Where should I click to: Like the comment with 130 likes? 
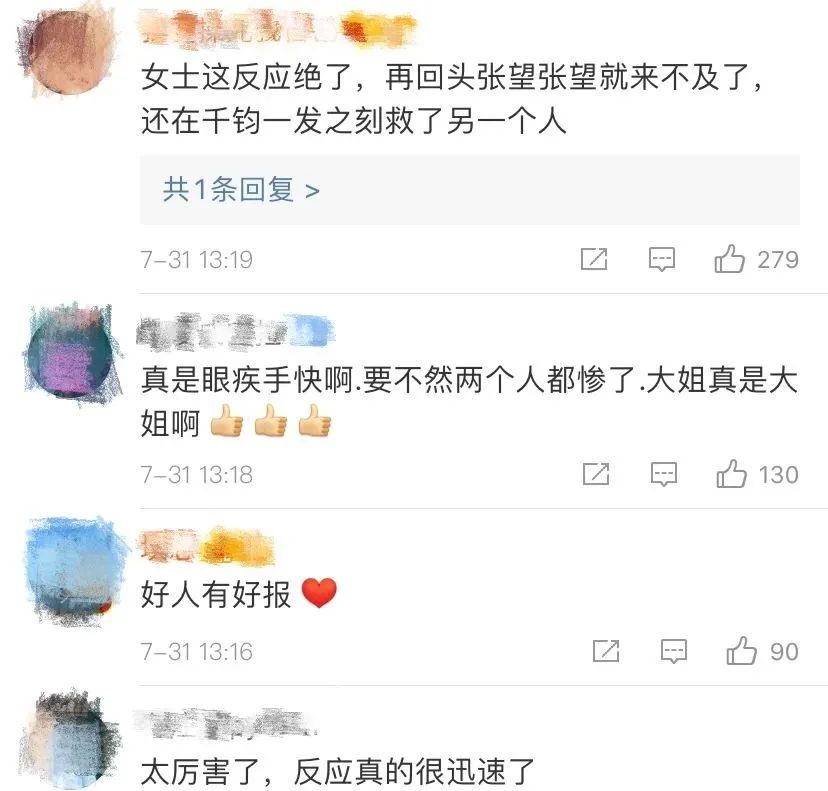coord(732,474)
